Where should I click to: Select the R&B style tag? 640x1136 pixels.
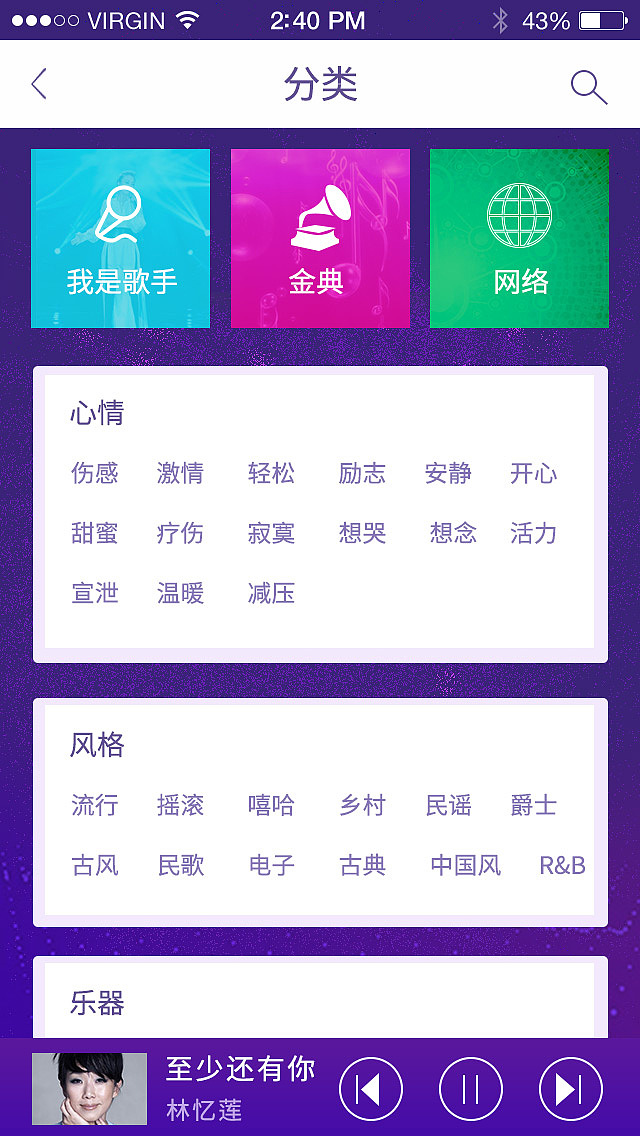(x=562, y=865)
